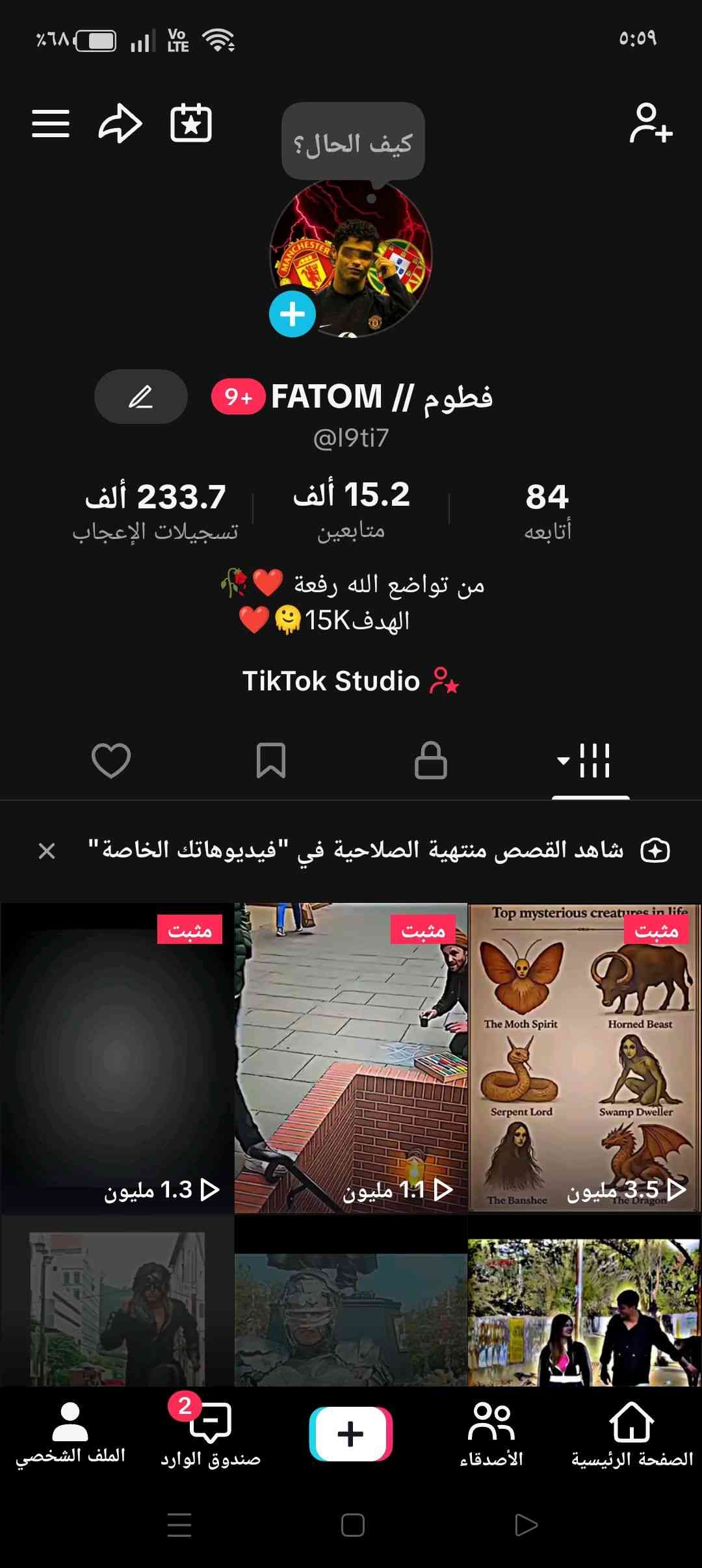702x1568 pixels.
Task: Switch to the private videos tab
Action: (x=431, y=760)
